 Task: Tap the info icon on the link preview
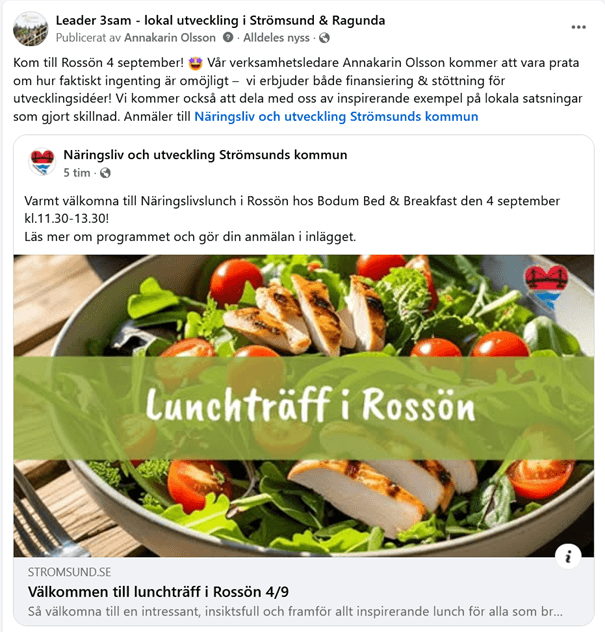pos(568,556)
